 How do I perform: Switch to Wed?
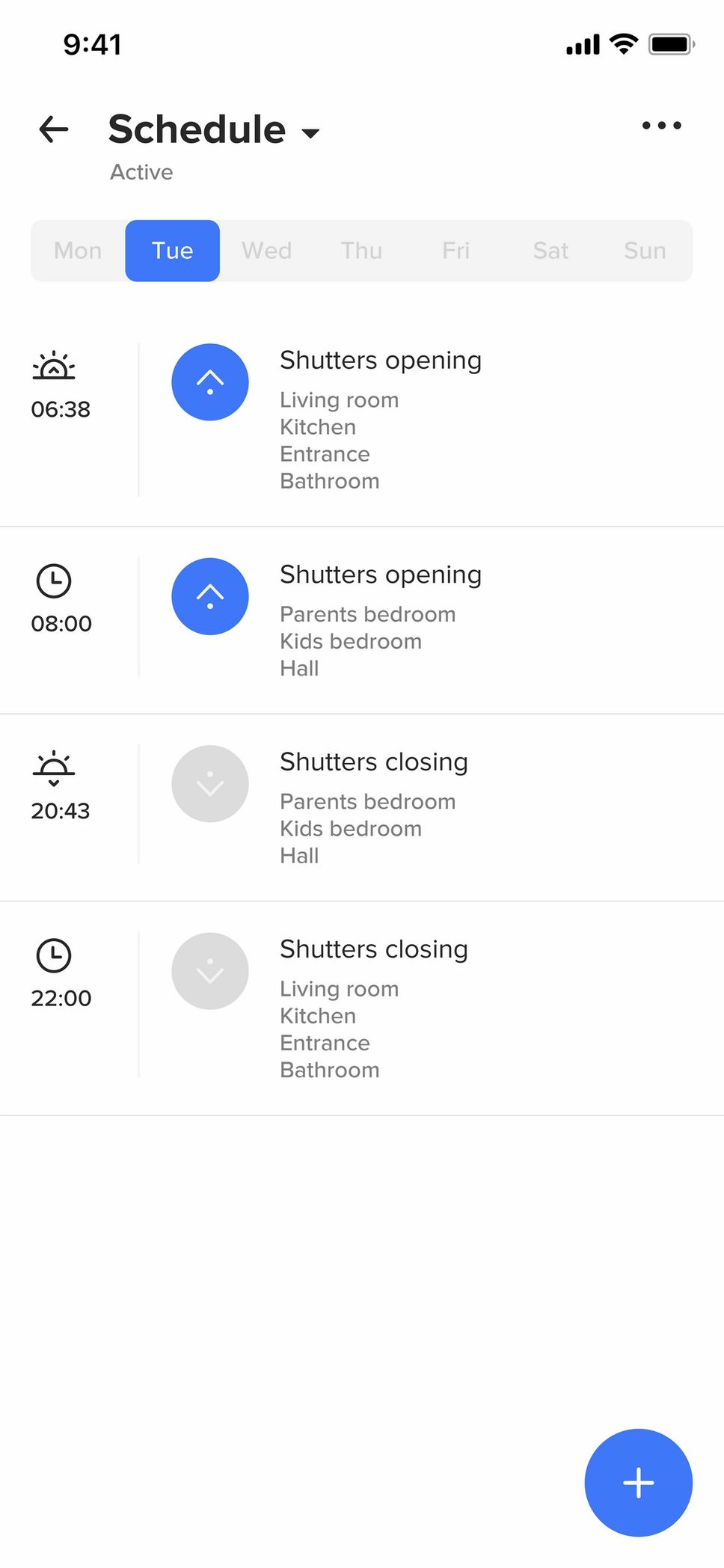(x=267, y=251)
